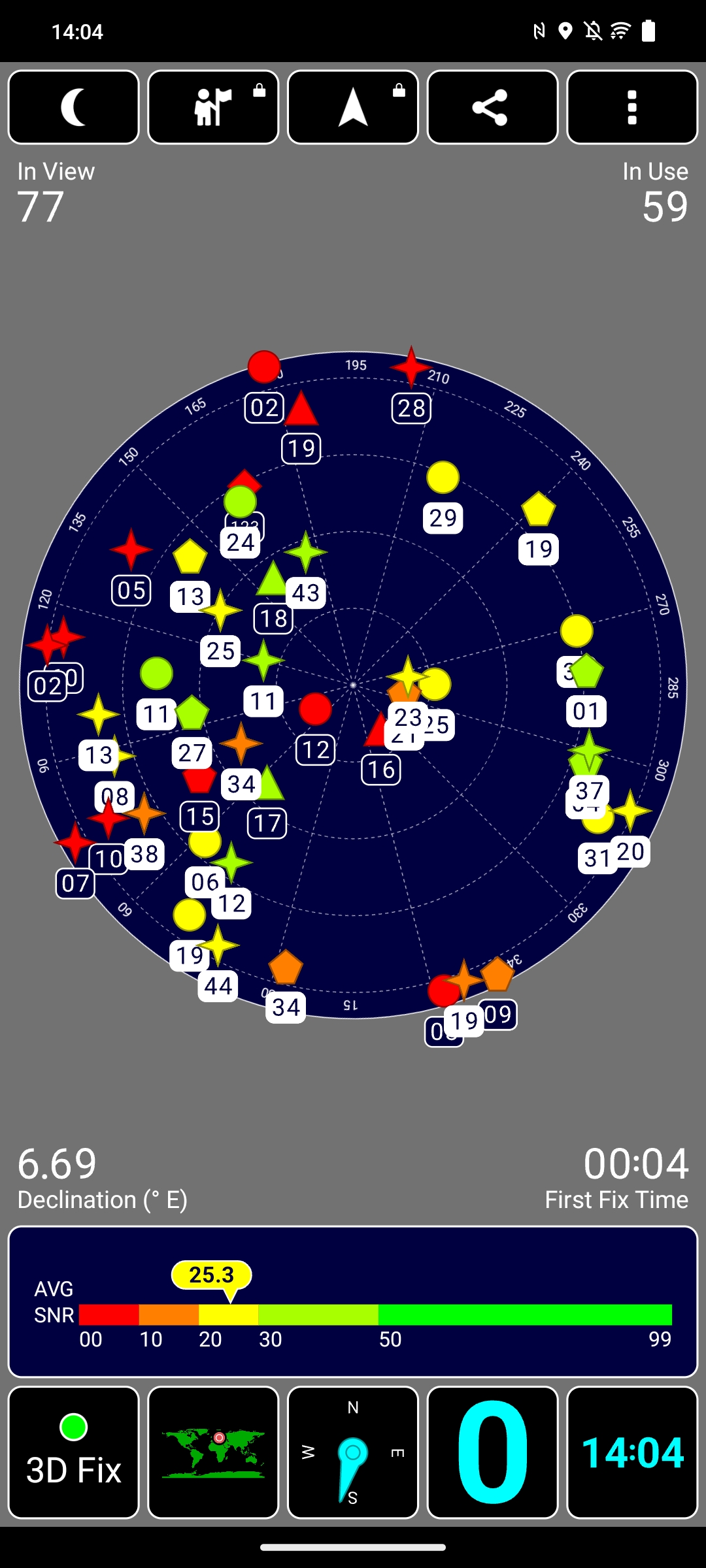The width and height of the screenshot is (706, 1568).
Task: Open the speed readout showing 0
Action: 492,1452
